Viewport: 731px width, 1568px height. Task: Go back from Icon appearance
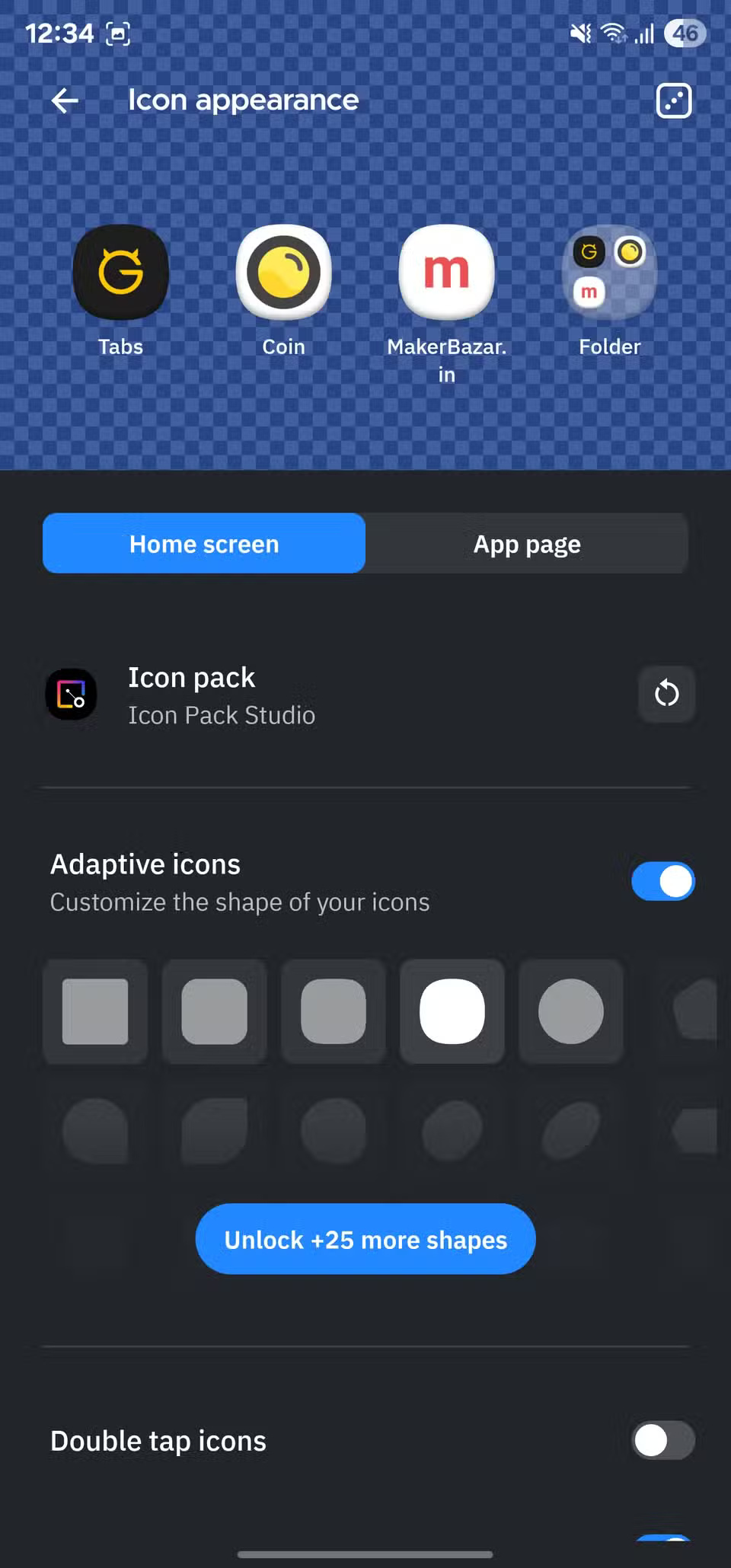(65, 101)
